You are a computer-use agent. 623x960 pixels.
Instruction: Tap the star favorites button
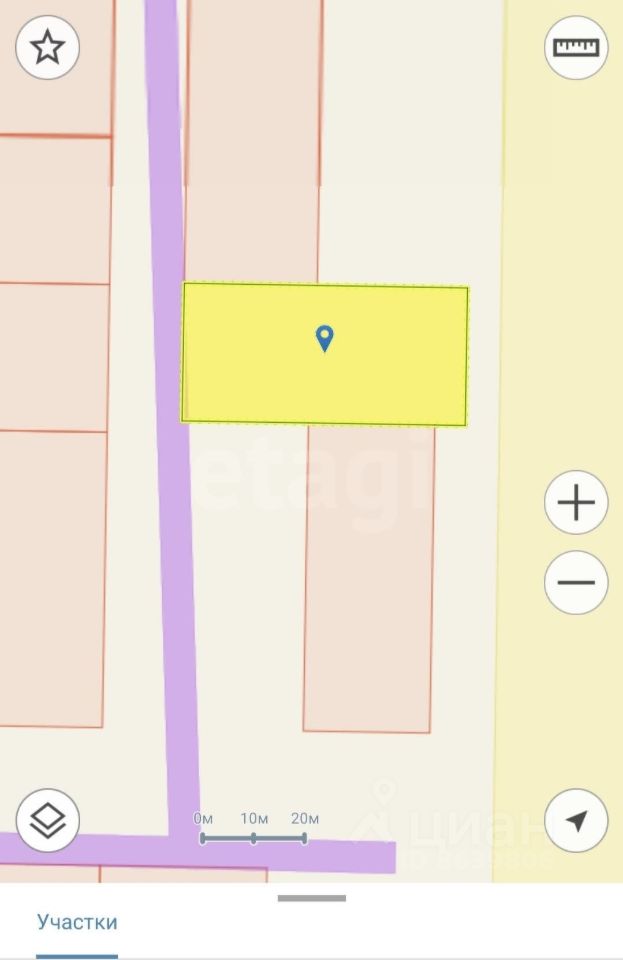[48, 47]
